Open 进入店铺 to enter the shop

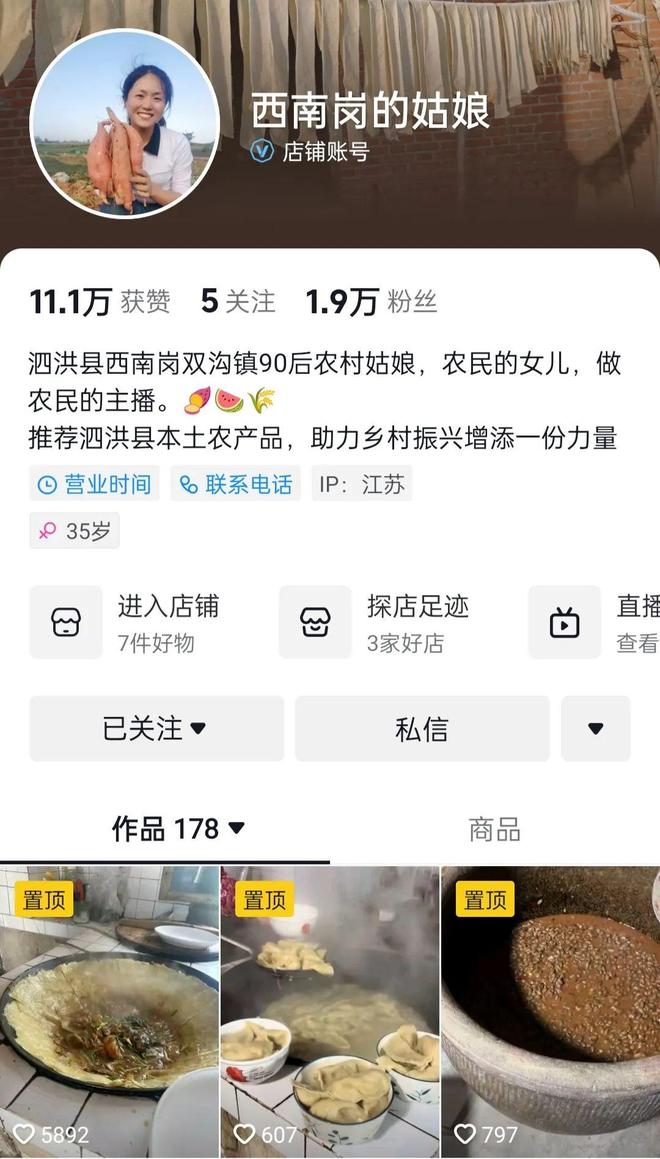(x=125, y=622)
